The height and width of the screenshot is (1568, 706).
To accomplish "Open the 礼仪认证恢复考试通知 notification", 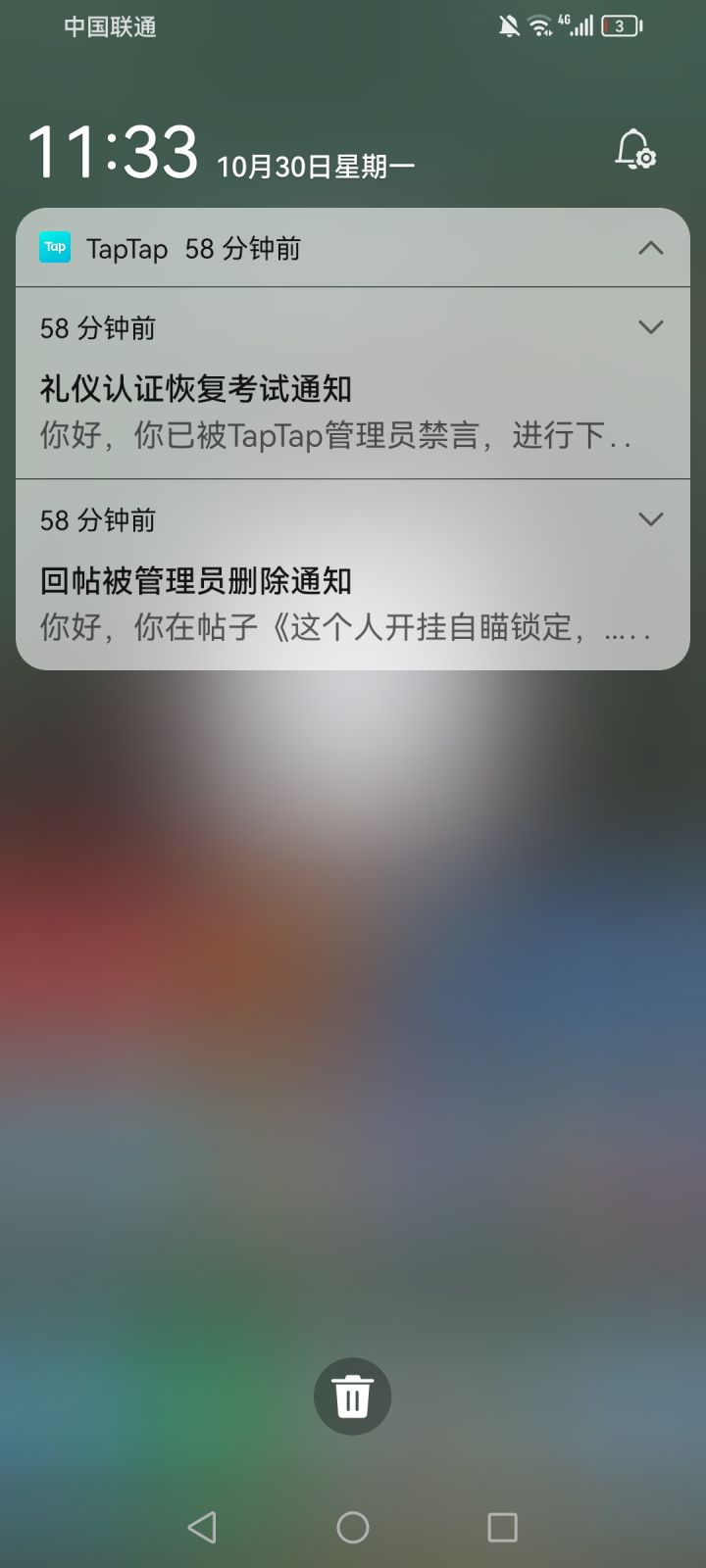I will click(x=294, y=390).
